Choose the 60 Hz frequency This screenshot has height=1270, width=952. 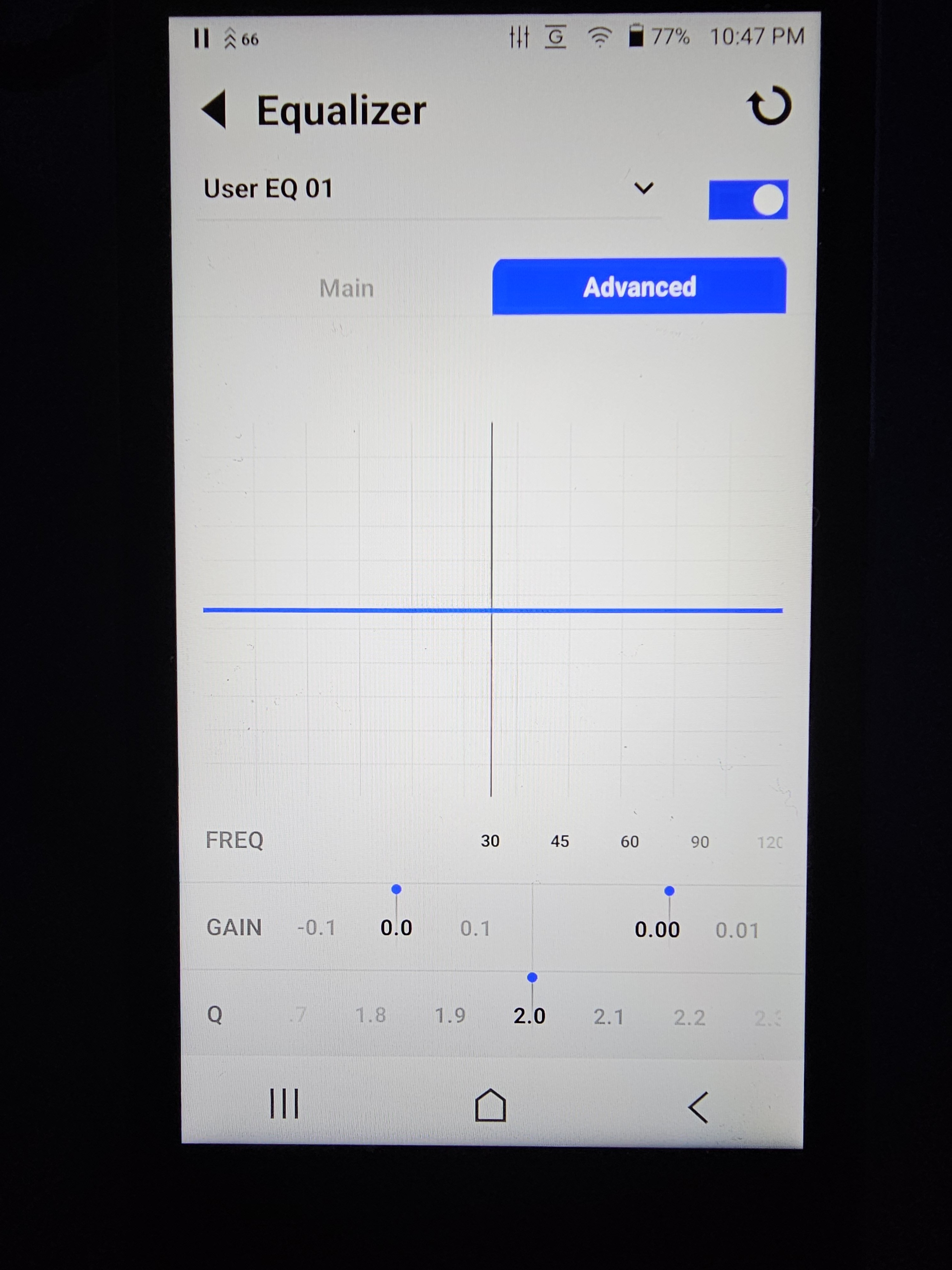tap(630, 842)
